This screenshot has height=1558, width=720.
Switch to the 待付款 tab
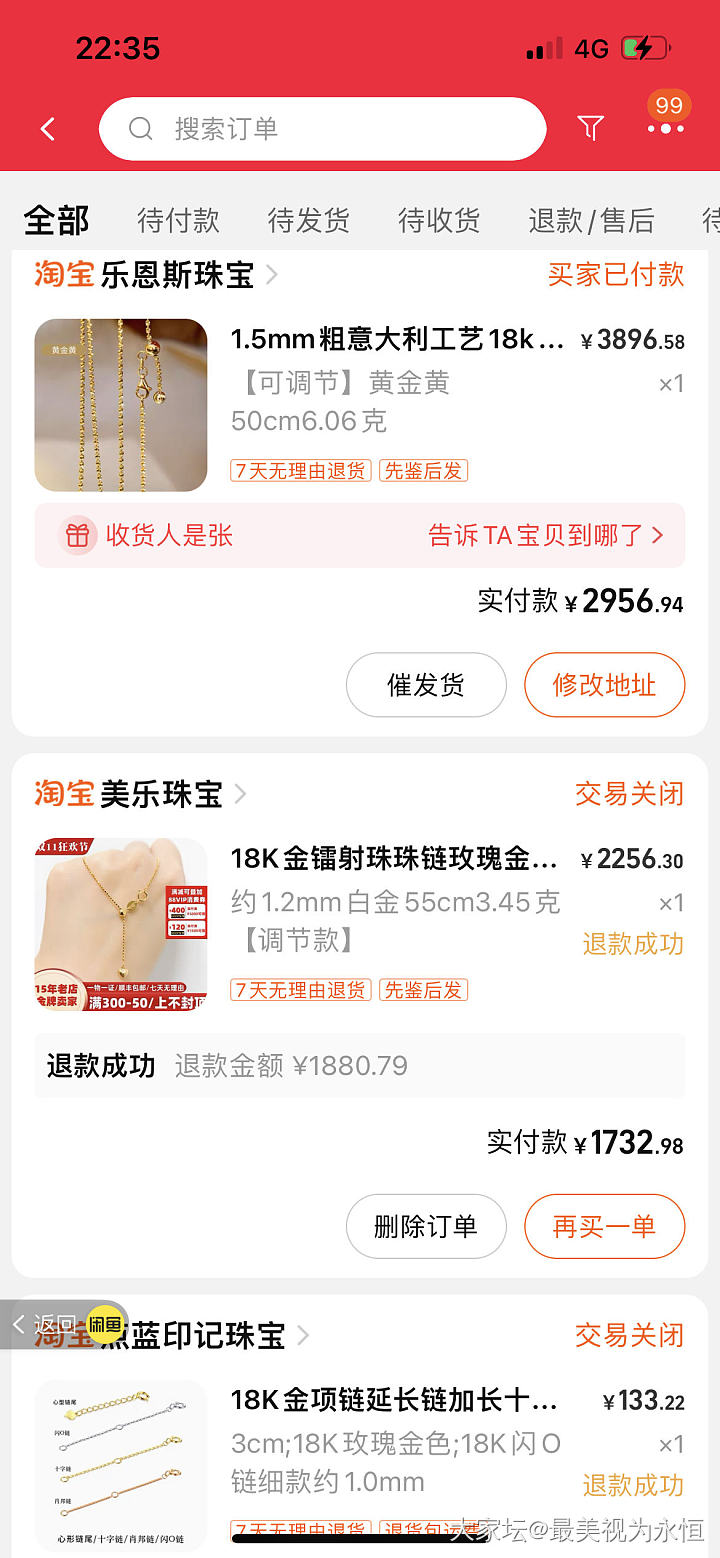click(178, 220)
